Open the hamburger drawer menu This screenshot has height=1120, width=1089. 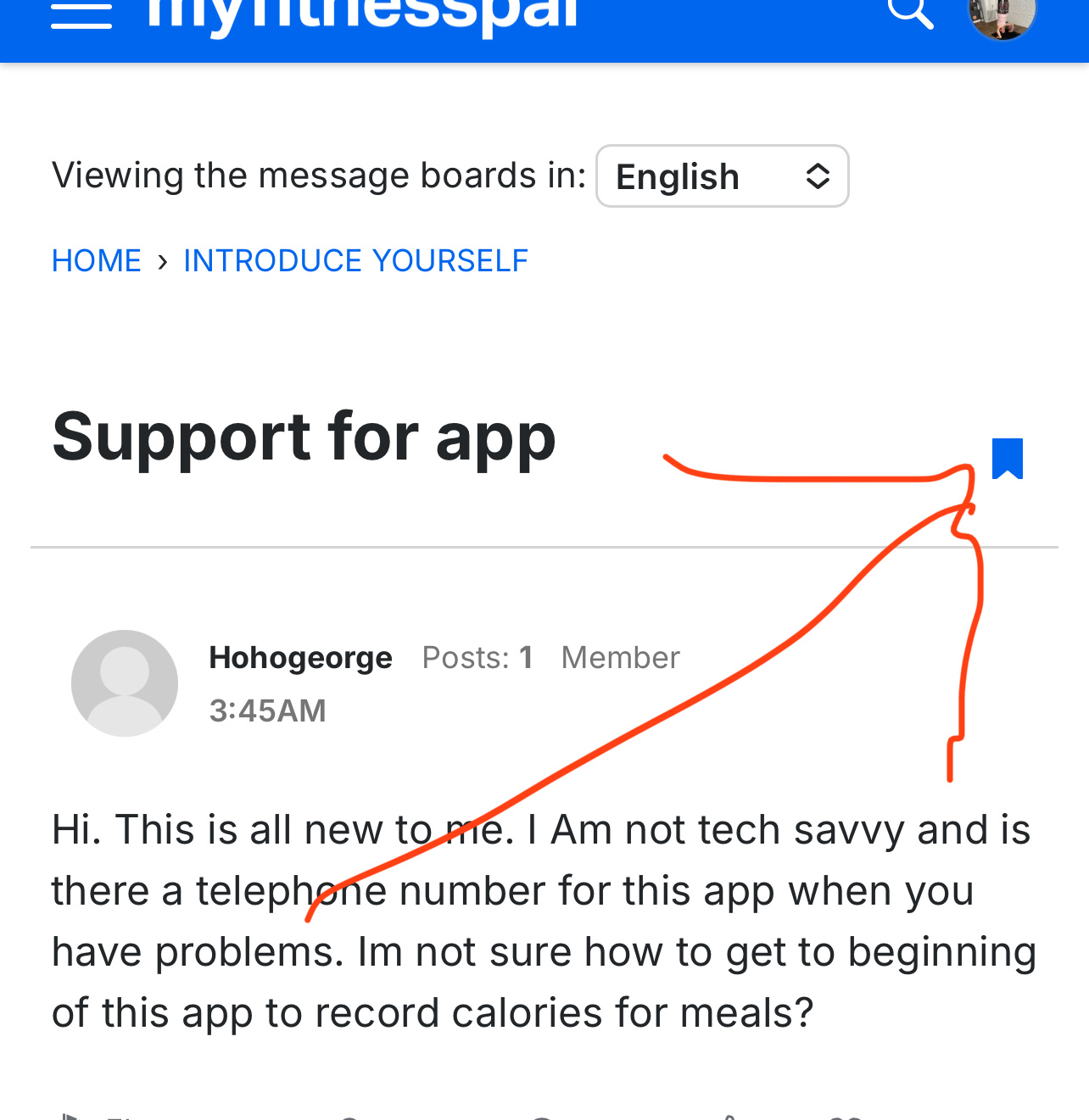(x=81, y=15)
